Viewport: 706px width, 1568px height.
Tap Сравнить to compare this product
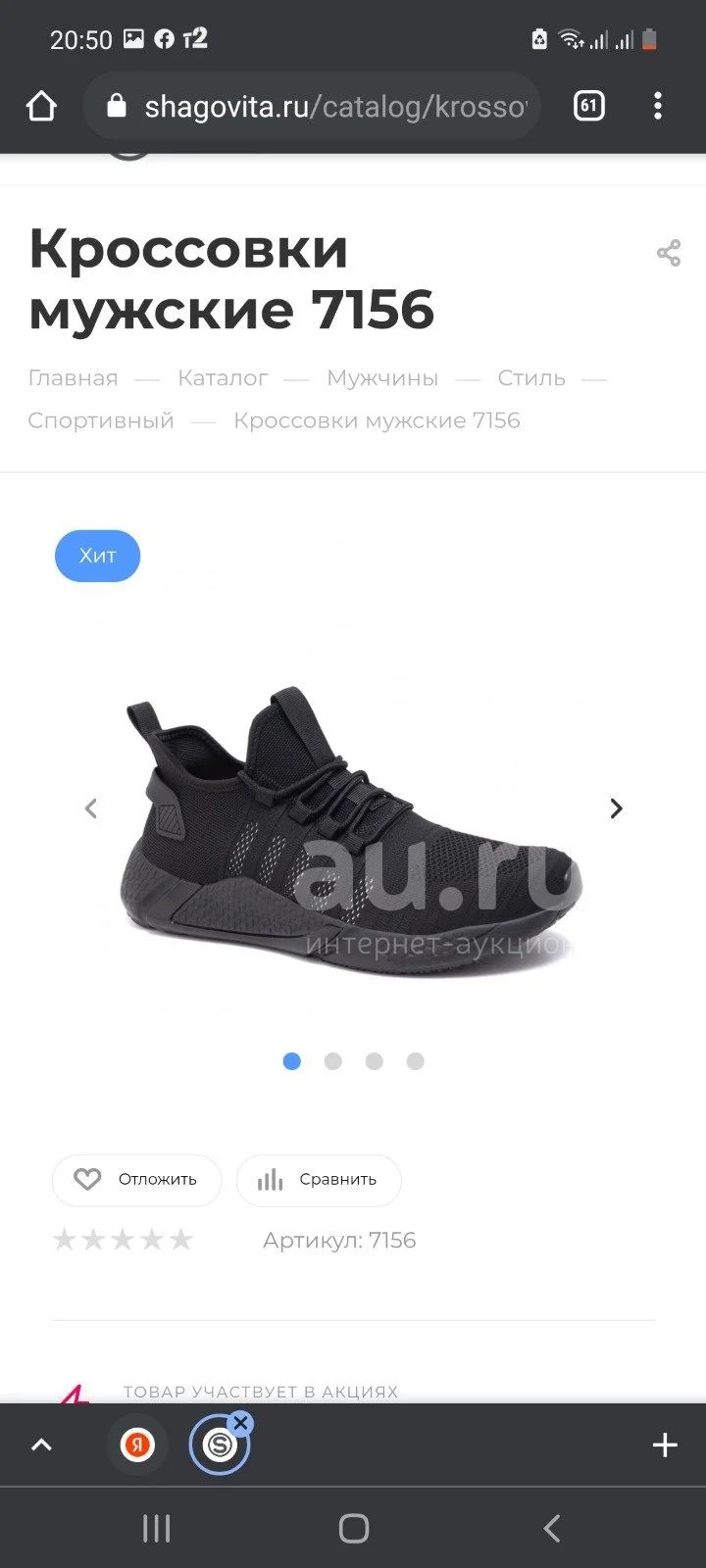[x=319, y=1180]
